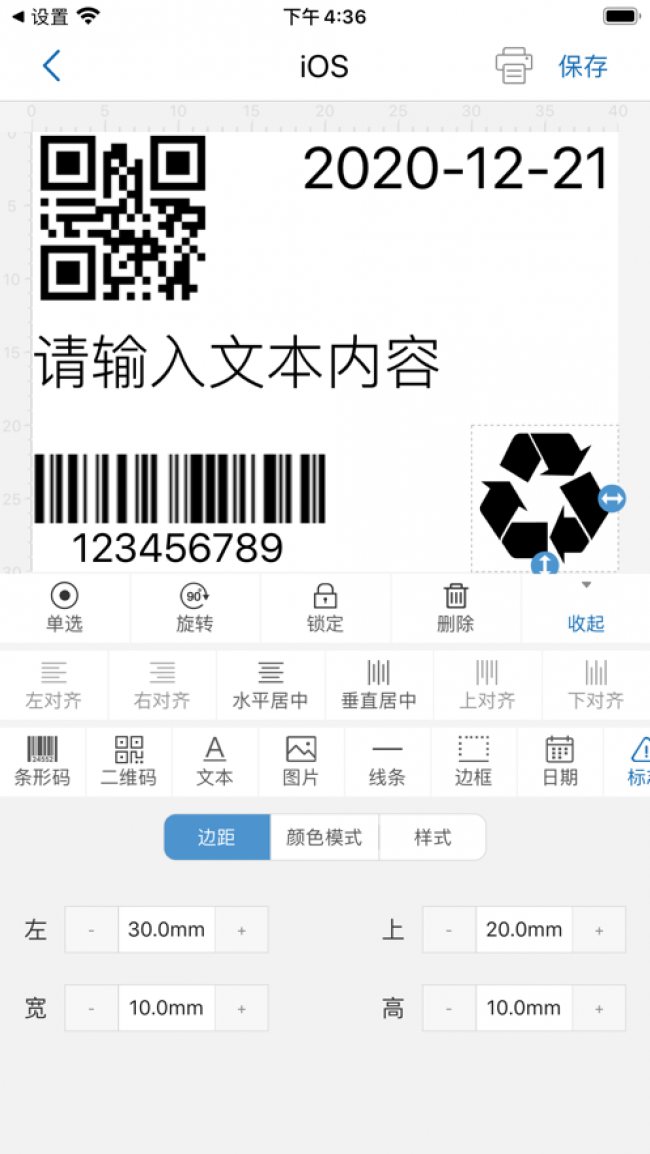The width and height of the screenshot is (650, 1154).
Task: Add a 二维码 QR code
Action: 128,762
